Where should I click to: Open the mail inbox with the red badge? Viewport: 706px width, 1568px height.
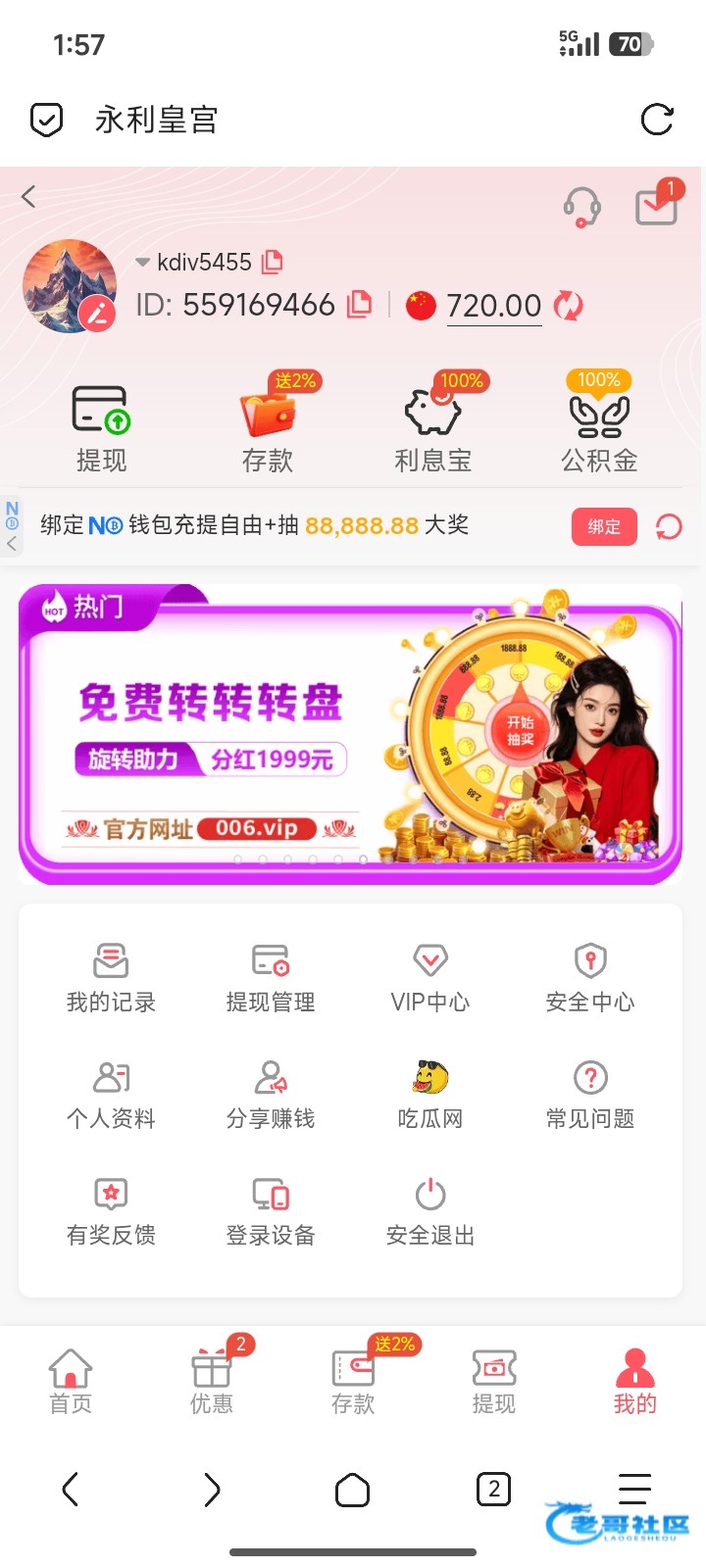pyautogui.click(x=656, y=206)
